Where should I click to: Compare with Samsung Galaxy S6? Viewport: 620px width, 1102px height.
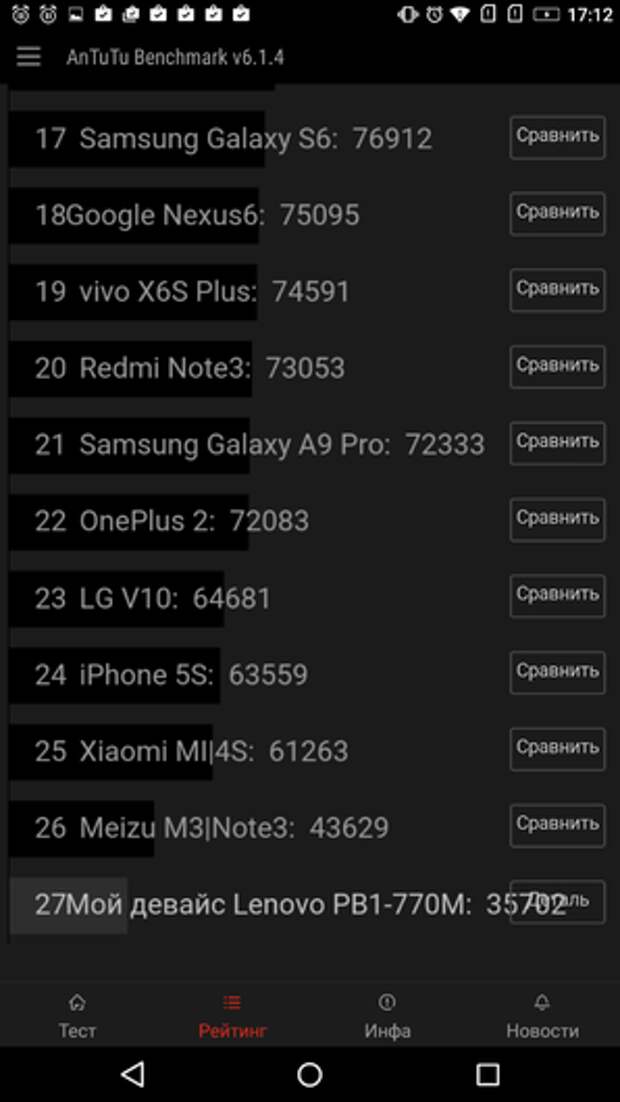[557, 137]
